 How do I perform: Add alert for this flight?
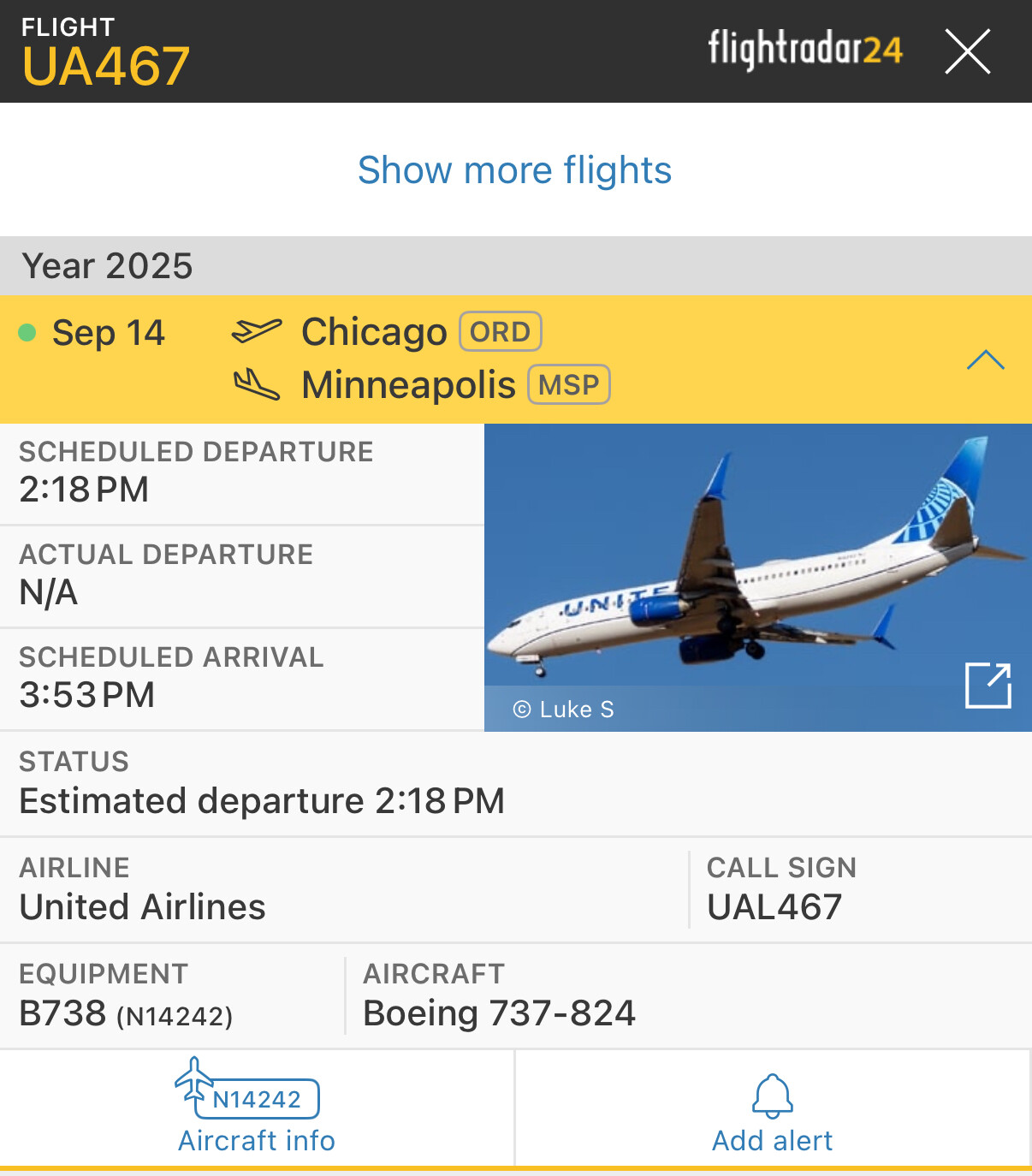(772, 1108)
